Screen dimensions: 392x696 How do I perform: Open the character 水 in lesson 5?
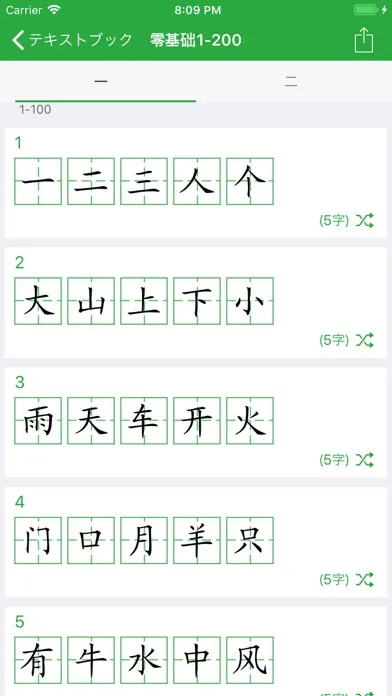pyautogui.click(x=144, y=660)
